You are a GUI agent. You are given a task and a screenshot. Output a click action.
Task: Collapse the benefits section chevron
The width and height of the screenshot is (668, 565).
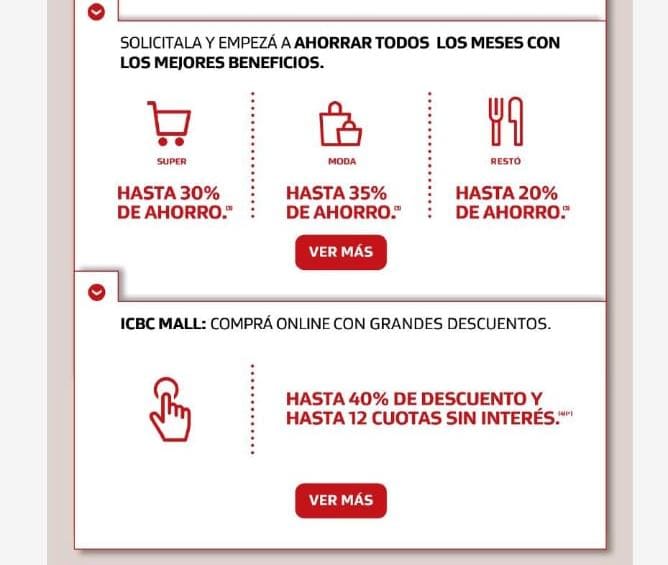tap(96, 12)
